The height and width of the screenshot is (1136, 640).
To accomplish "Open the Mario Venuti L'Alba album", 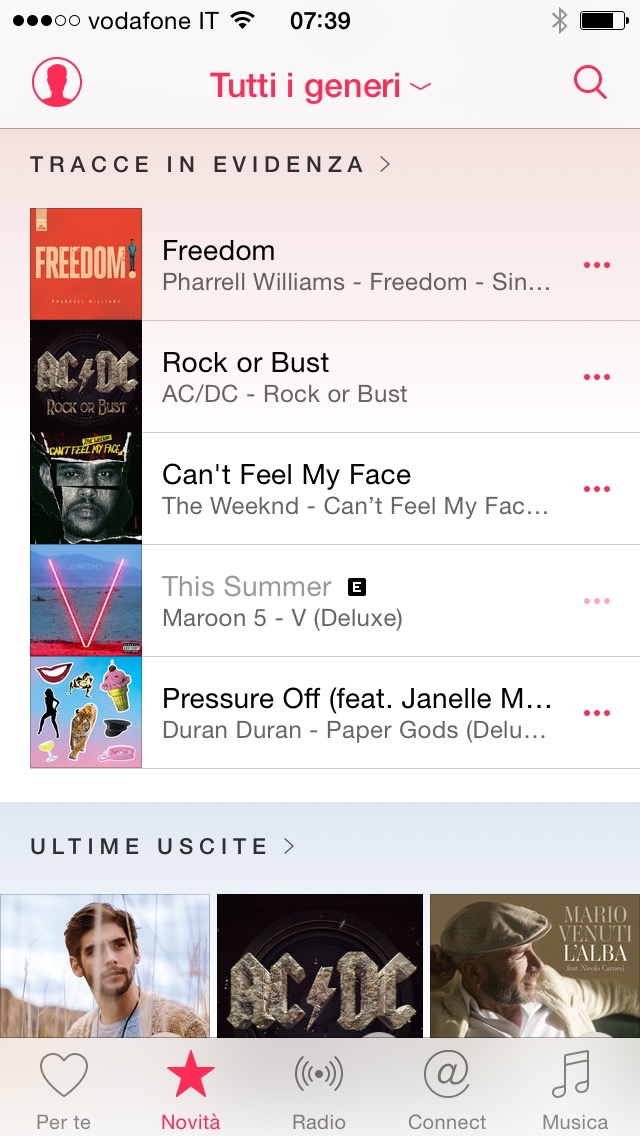I will 535,965.
